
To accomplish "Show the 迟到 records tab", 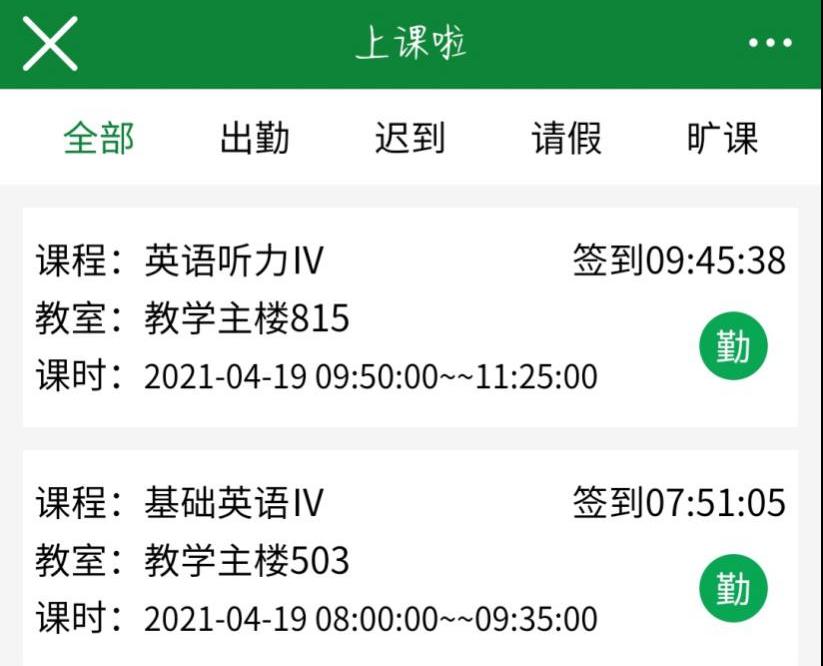I will (x=410, y=138).
